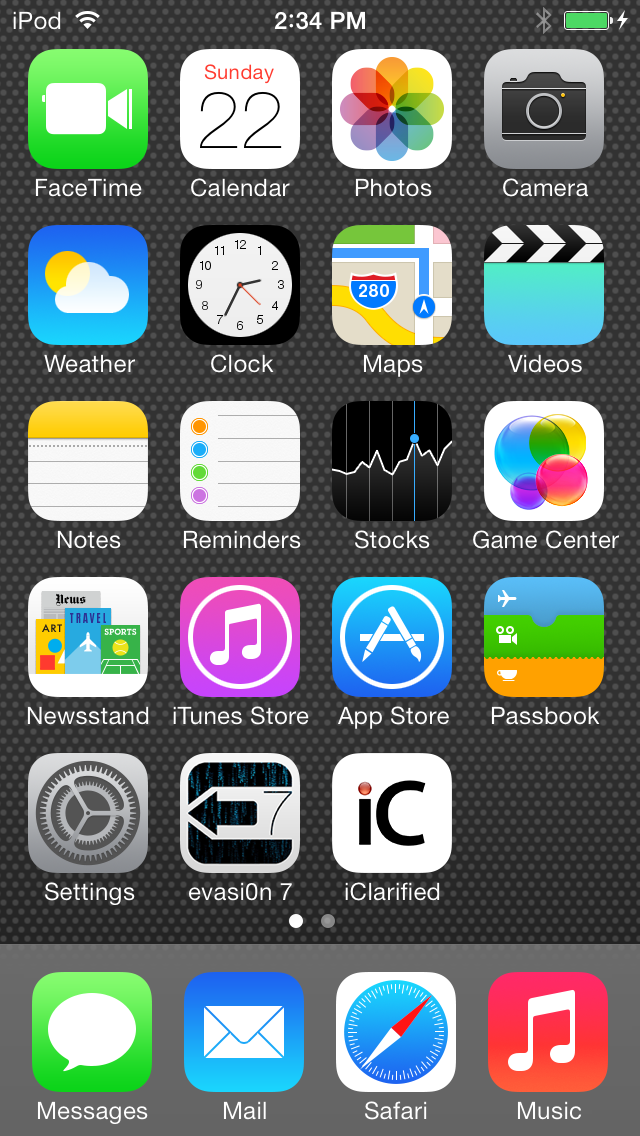
Task: Check the Weather app
Action: pyautogui.click(x=88, y=285)
